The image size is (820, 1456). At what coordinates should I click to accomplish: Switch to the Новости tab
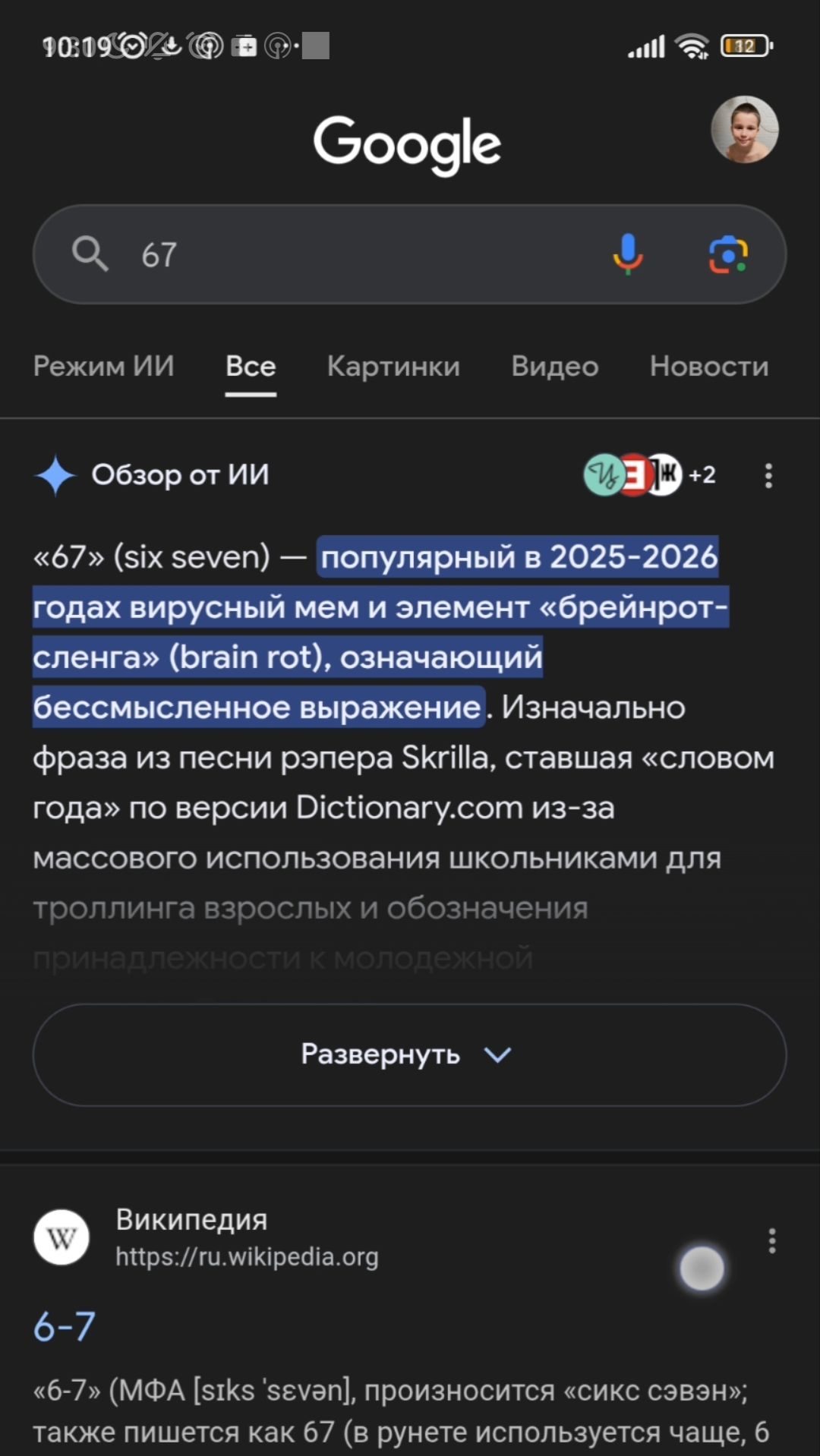click(x=709, y=367)
